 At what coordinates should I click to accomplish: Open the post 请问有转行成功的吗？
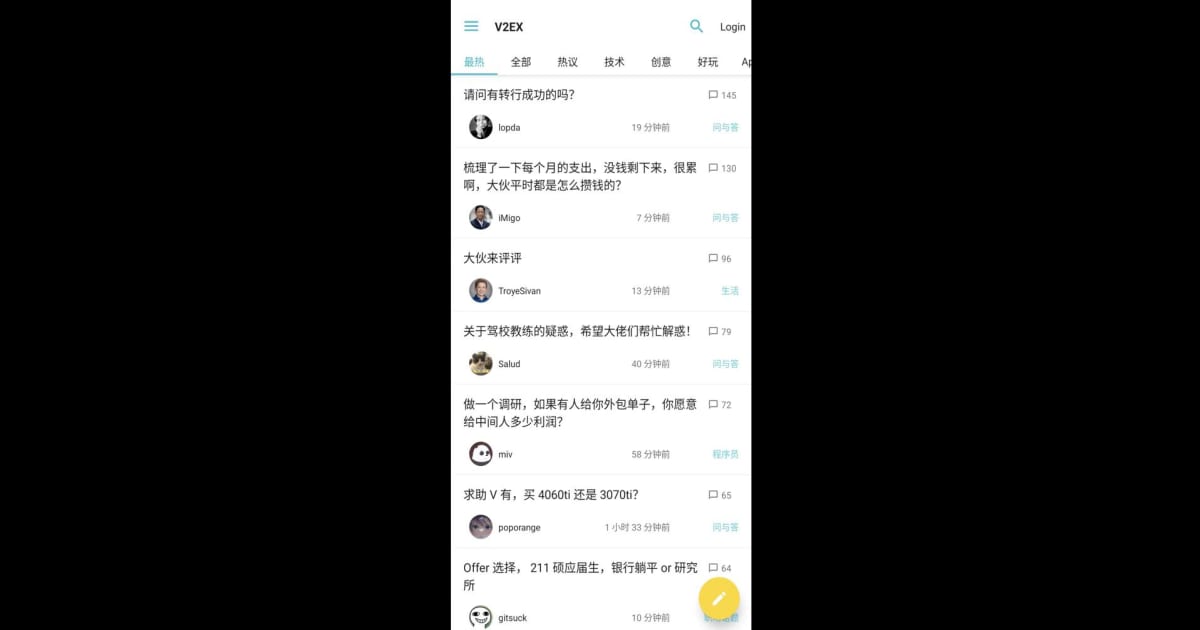tap(519, 95)
